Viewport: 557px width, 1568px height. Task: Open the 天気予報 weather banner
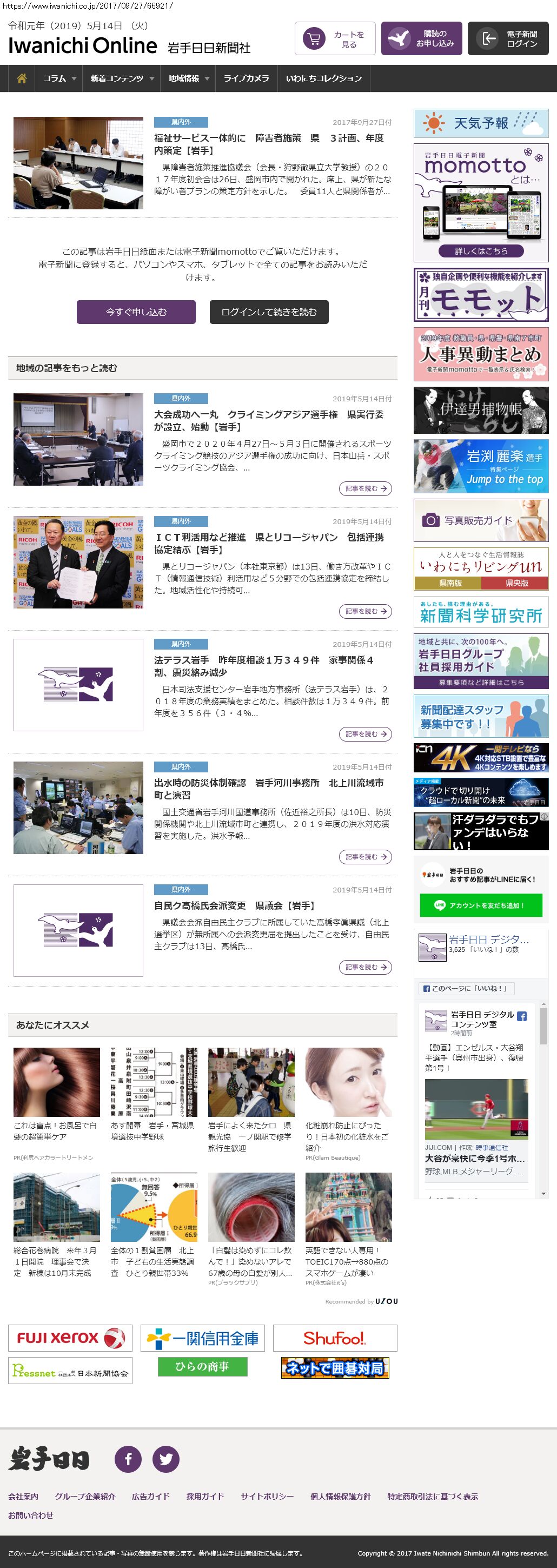[x=481, y=123]
